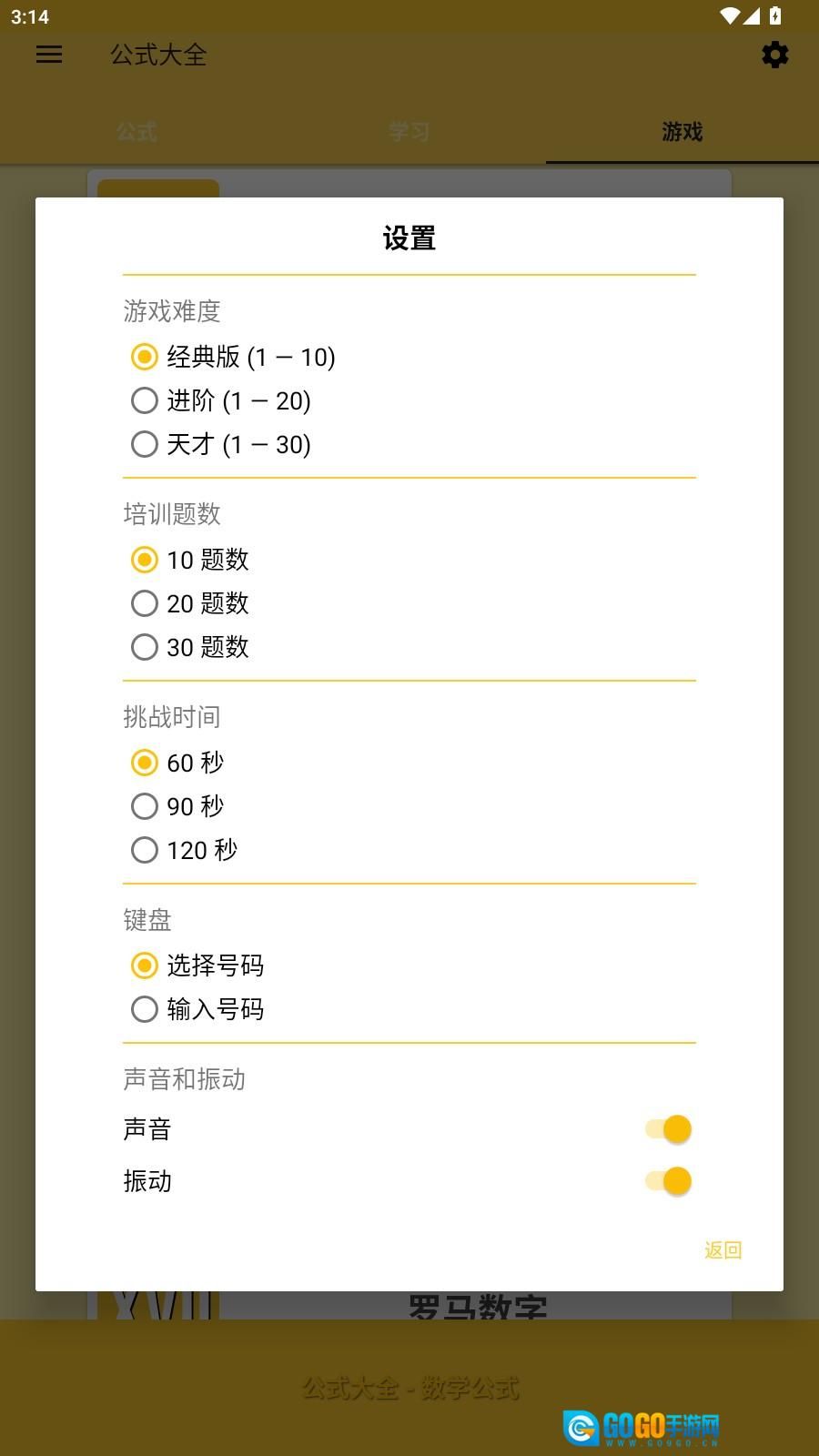Pick 输入号码 keyboard mode

point(145,1009)
